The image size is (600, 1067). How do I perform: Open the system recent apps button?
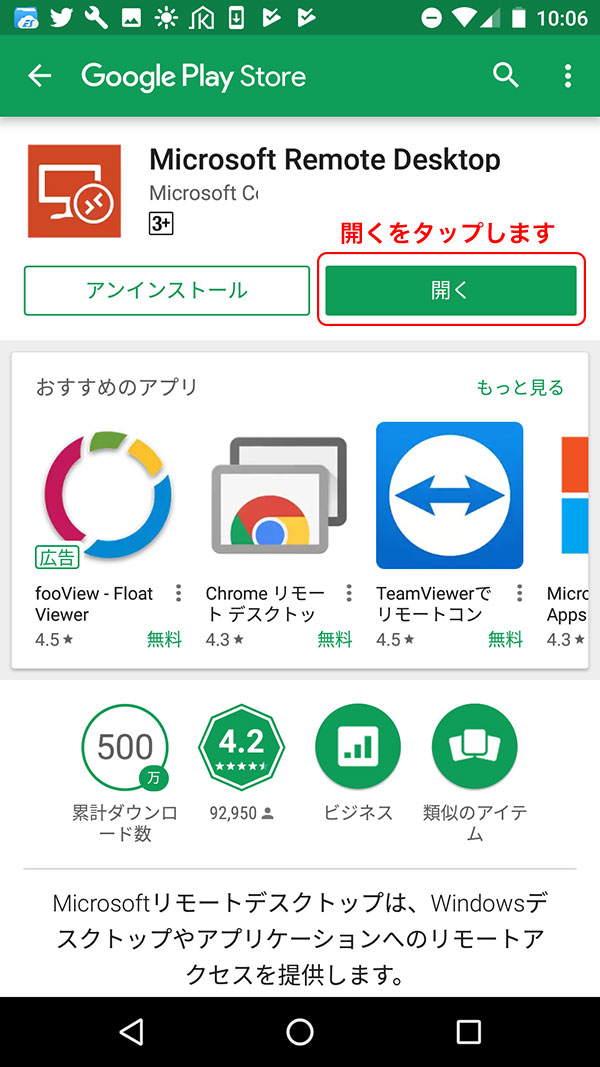coord(468,1032)
